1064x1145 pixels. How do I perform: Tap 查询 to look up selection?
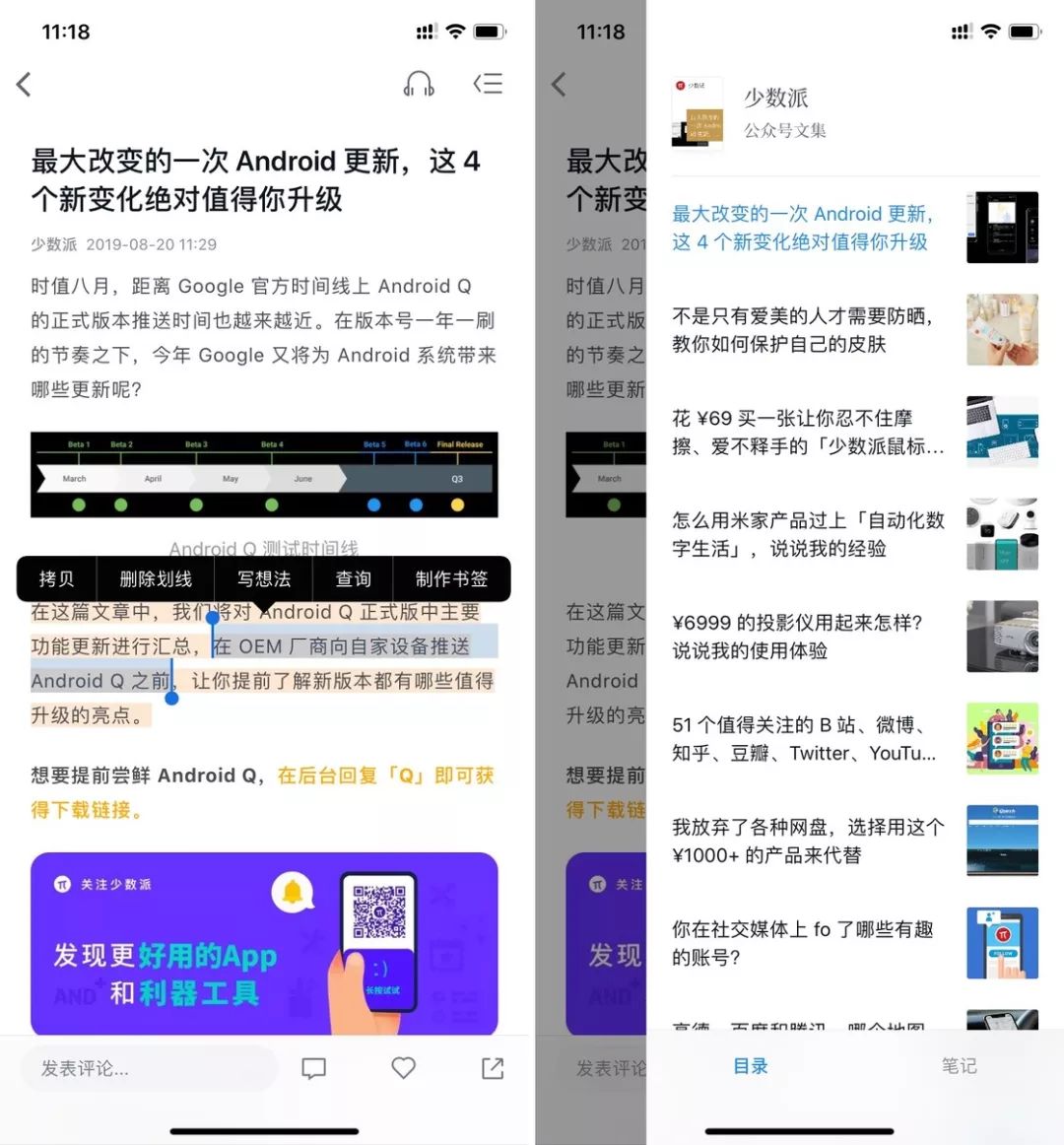point(353,579)
